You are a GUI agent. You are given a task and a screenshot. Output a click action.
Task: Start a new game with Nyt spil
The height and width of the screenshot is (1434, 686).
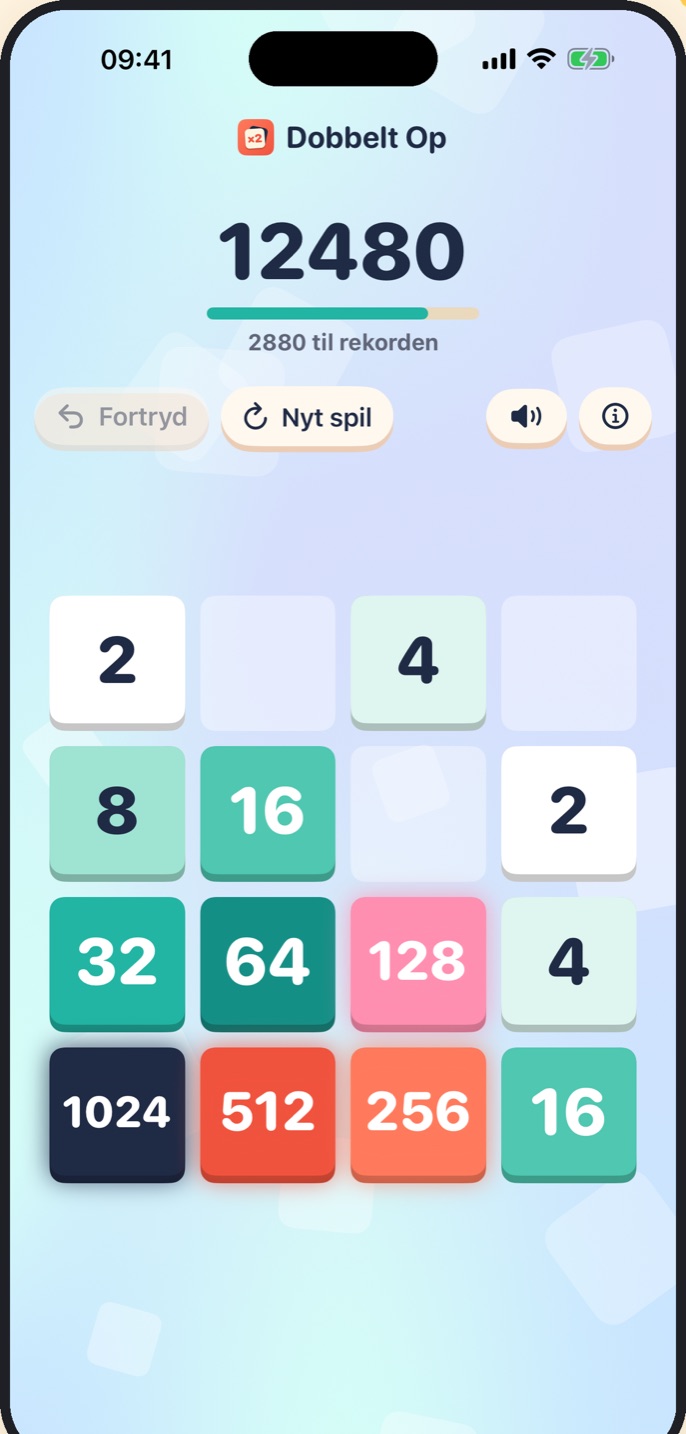[x=307, y=417]
